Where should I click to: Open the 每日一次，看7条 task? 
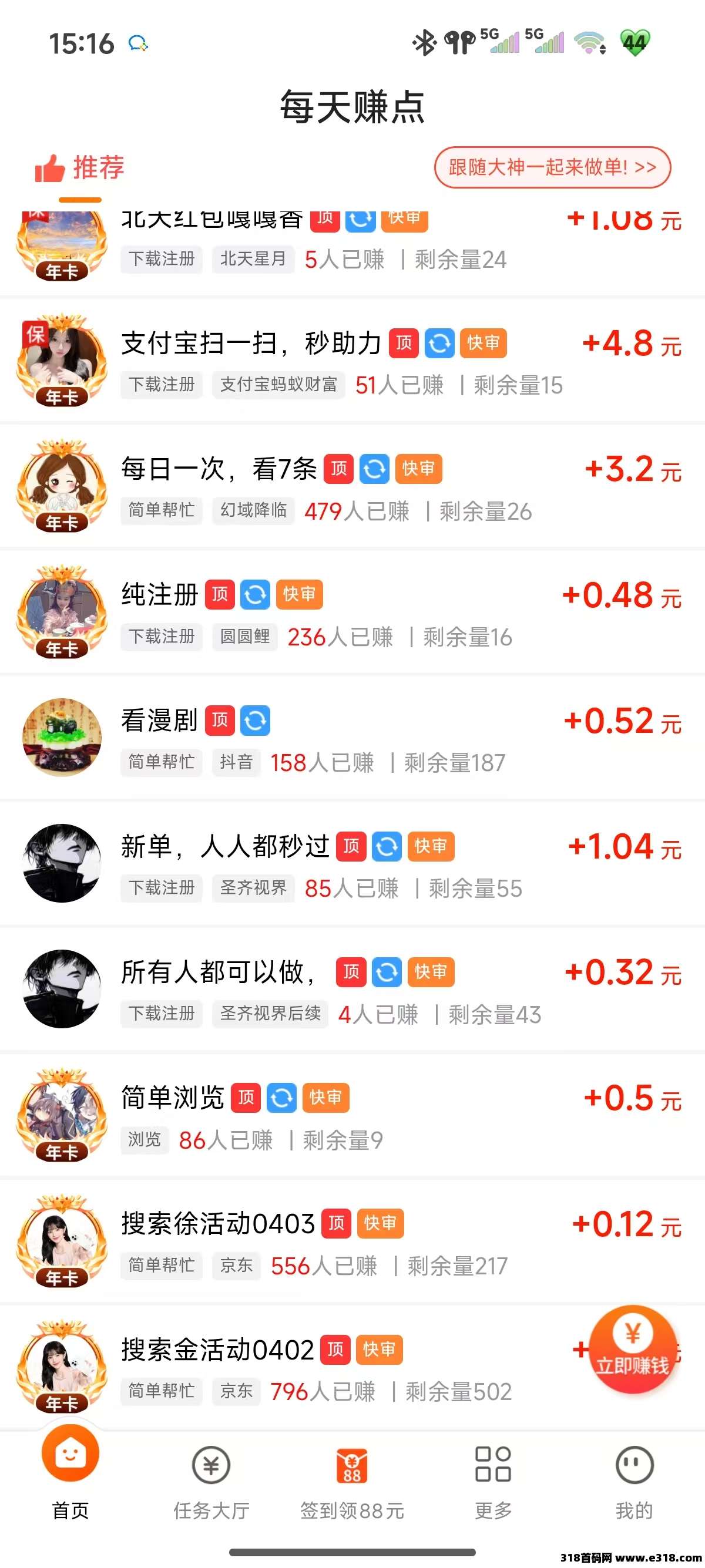[219, 469]
